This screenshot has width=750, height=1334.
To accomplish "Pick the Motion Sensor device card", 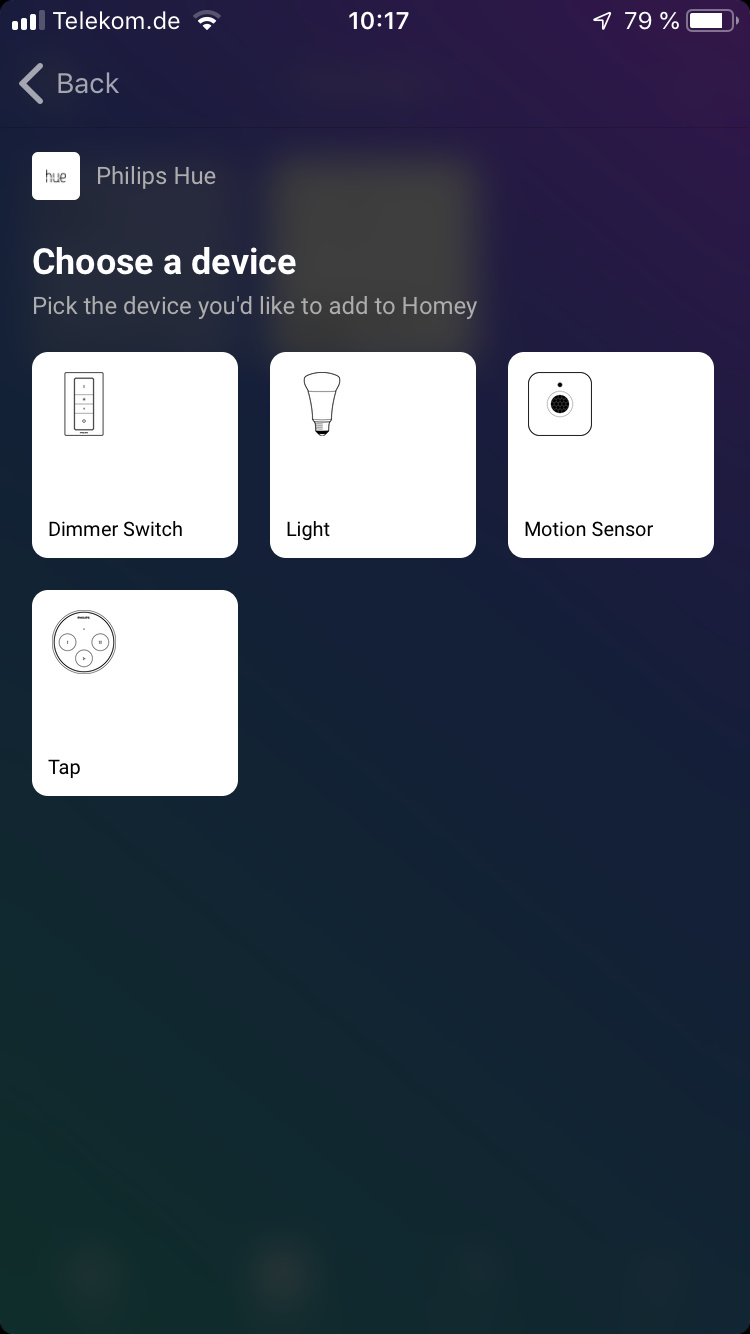I will point(610,455).
